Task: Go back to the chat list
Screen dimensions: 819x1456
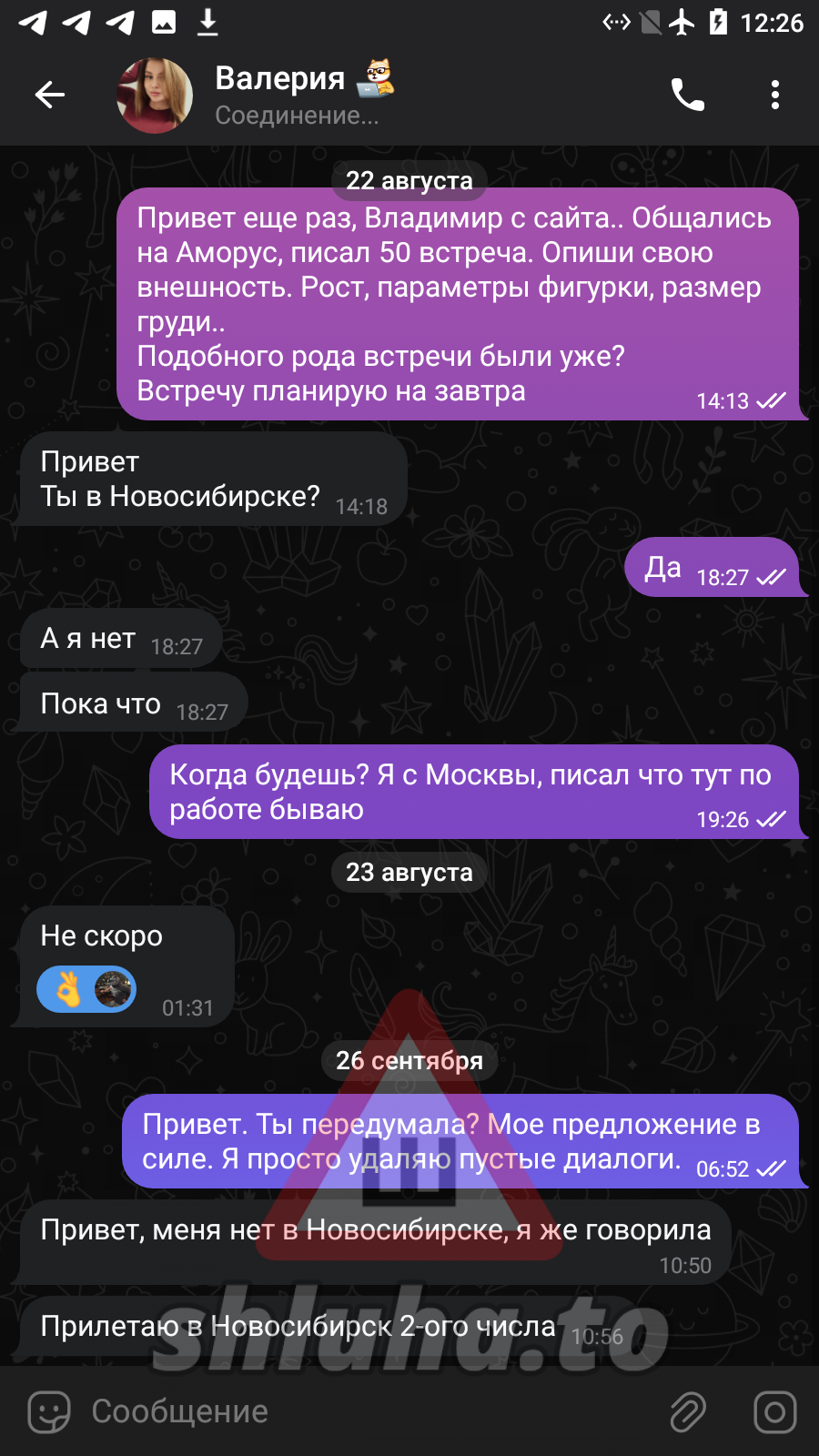Action: coord(49,95)
